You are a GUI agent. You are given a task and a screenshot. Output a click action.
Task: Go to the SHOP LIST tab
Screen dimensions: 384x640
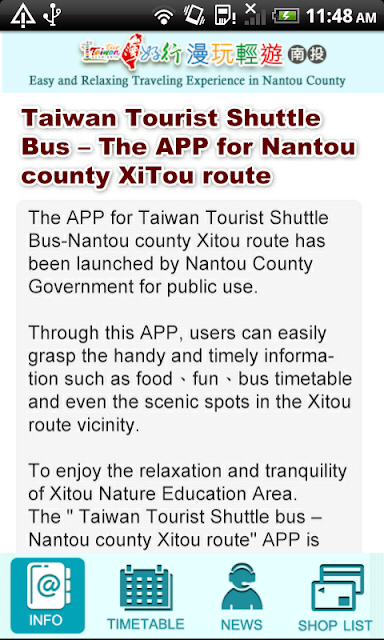click(335, 597)
